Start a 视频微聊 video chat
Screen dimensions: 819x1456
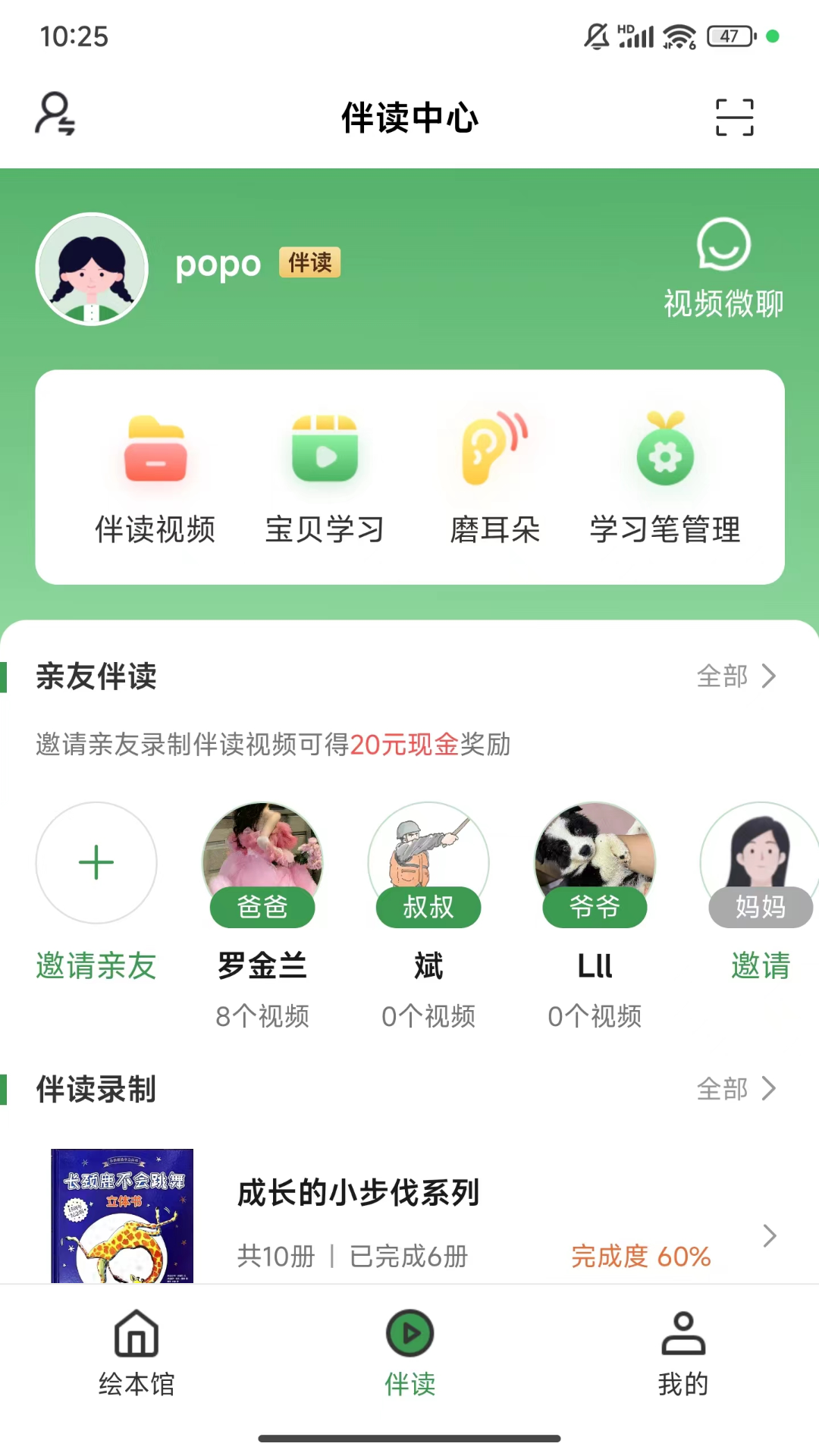click(723, 267)
